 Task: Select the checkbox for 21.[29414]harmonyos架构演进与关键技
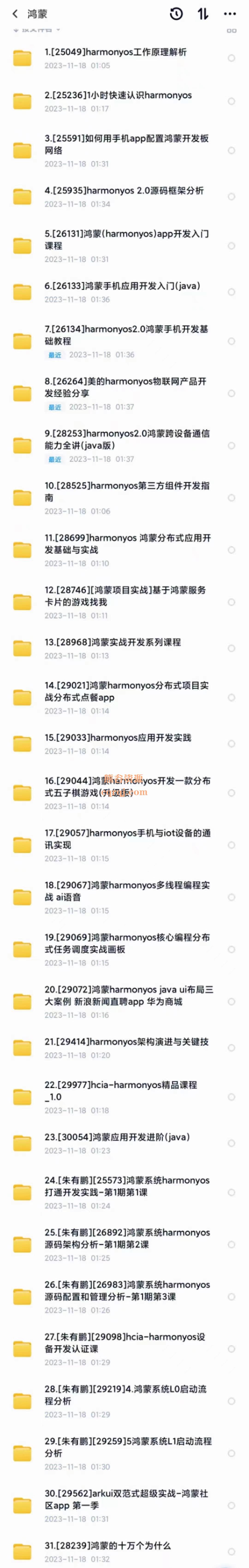click(x=231, y=1047)
